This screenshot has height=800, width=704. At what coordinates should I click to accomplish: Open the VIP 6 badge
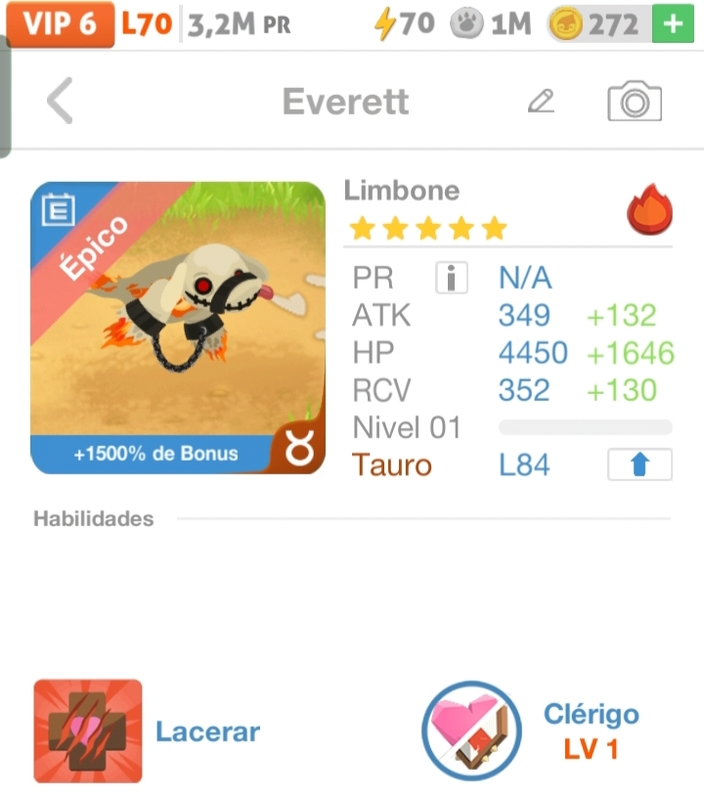click(x=60, y=24)
